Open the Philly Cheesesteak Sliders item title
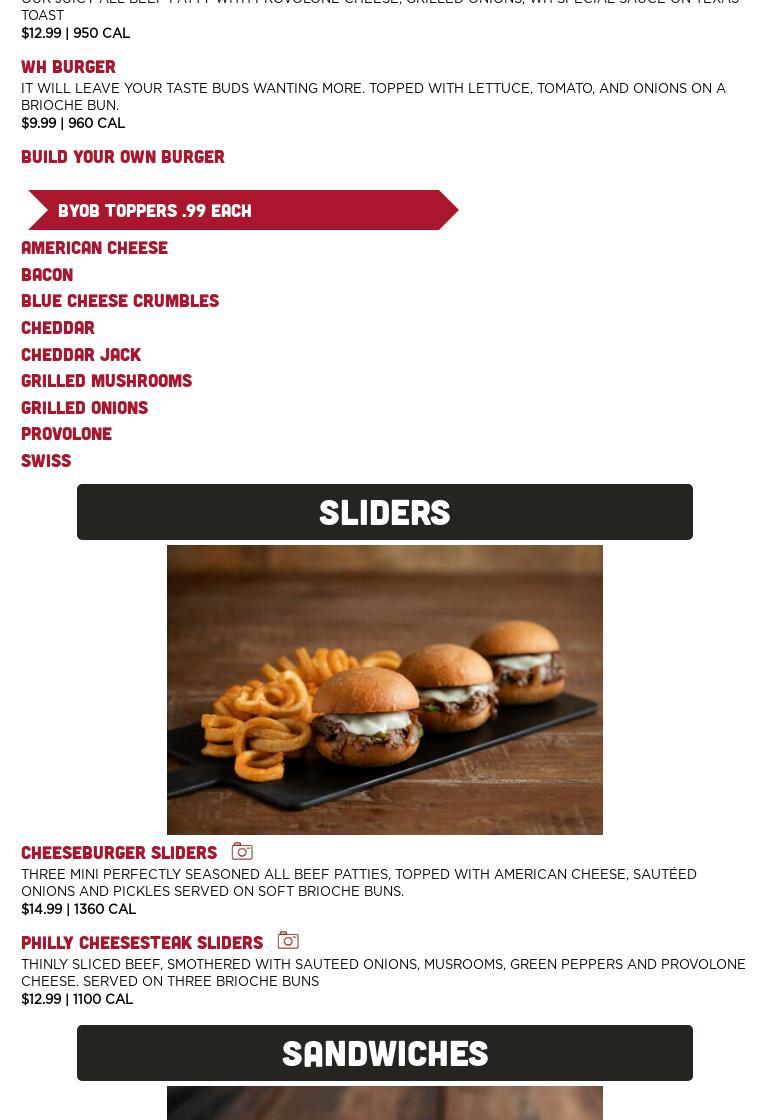Image resolution: width=770 pixels, height=1120 pixels. coord(142,943)
